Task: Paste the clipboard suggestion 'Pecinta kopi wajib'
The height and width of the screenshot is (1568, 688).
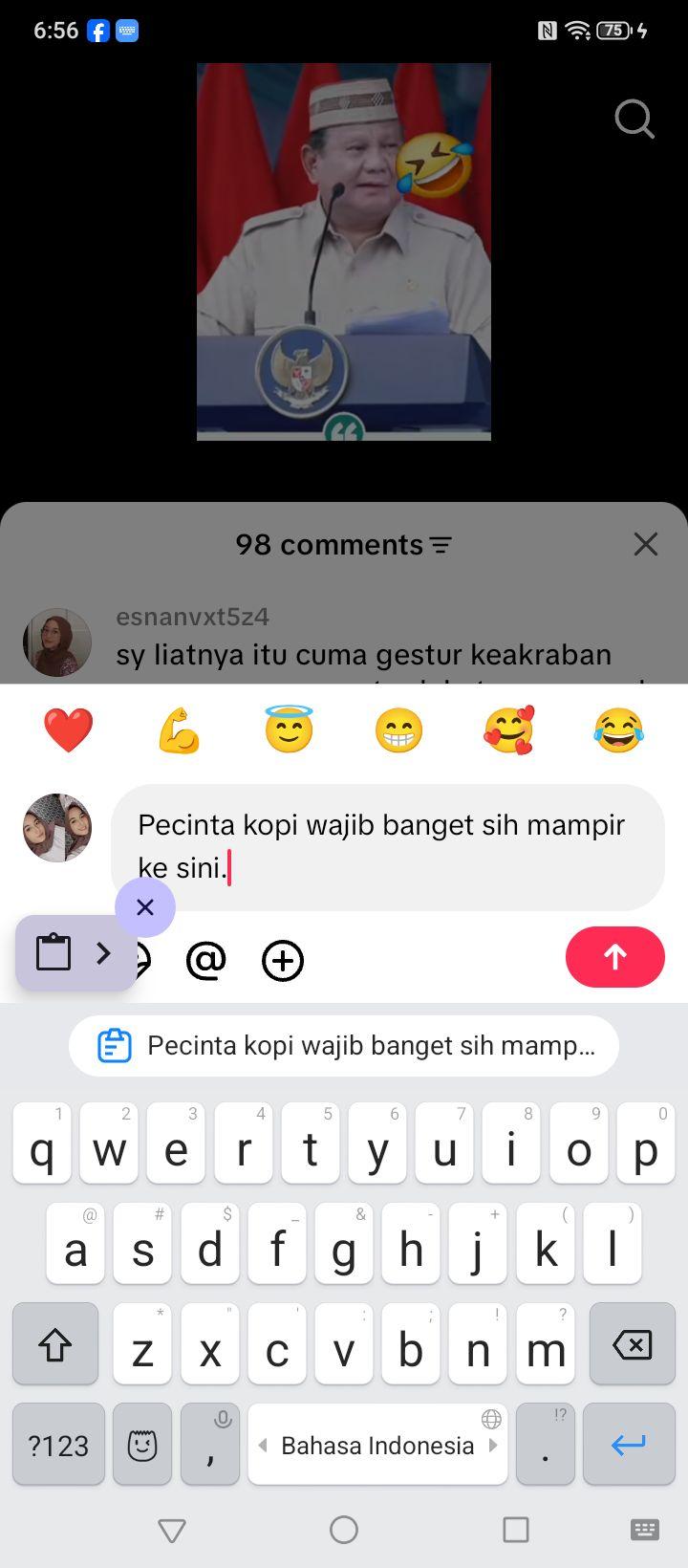Action: 344,1045
